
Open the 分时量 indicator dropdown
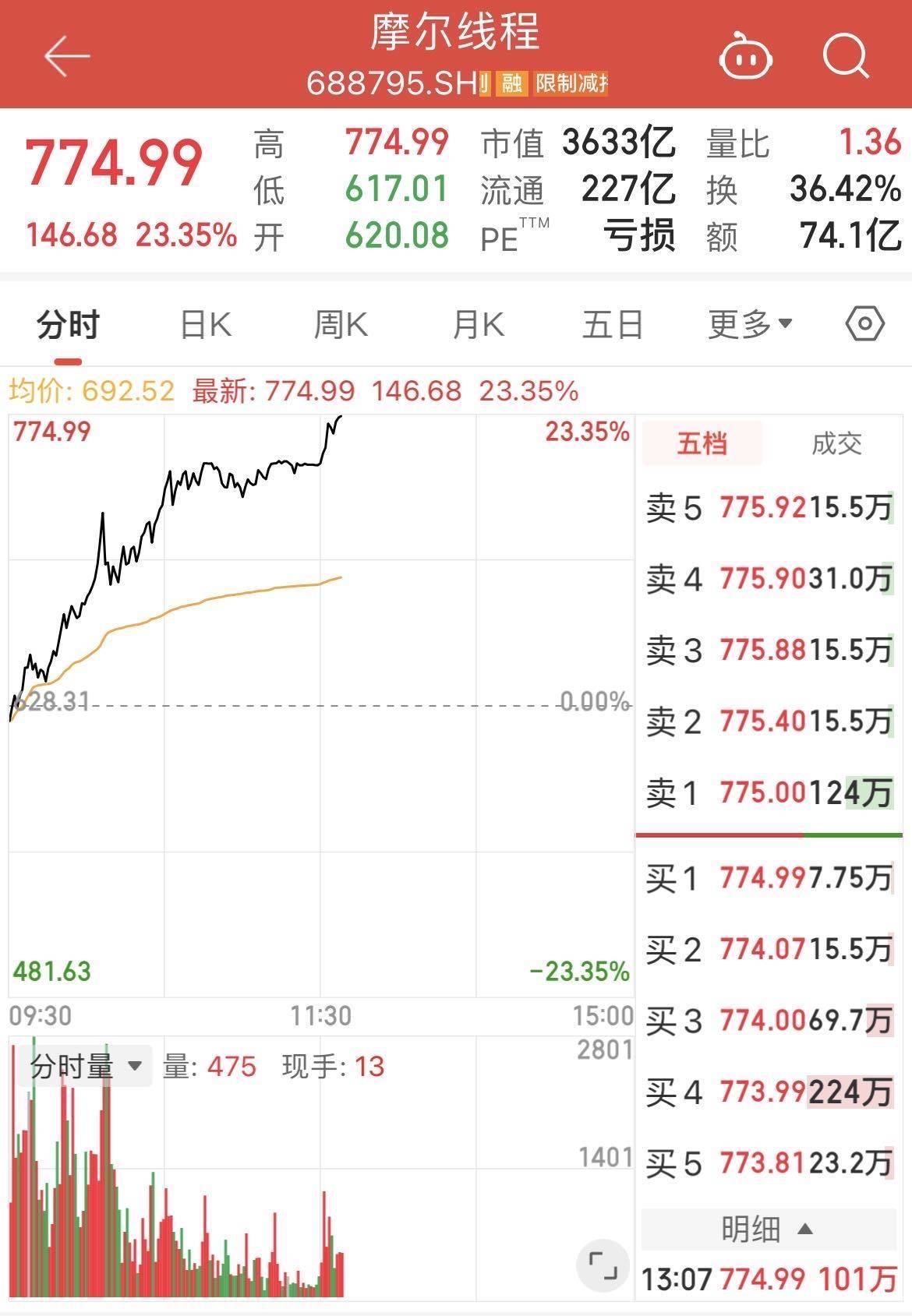tap(86, 1066)
